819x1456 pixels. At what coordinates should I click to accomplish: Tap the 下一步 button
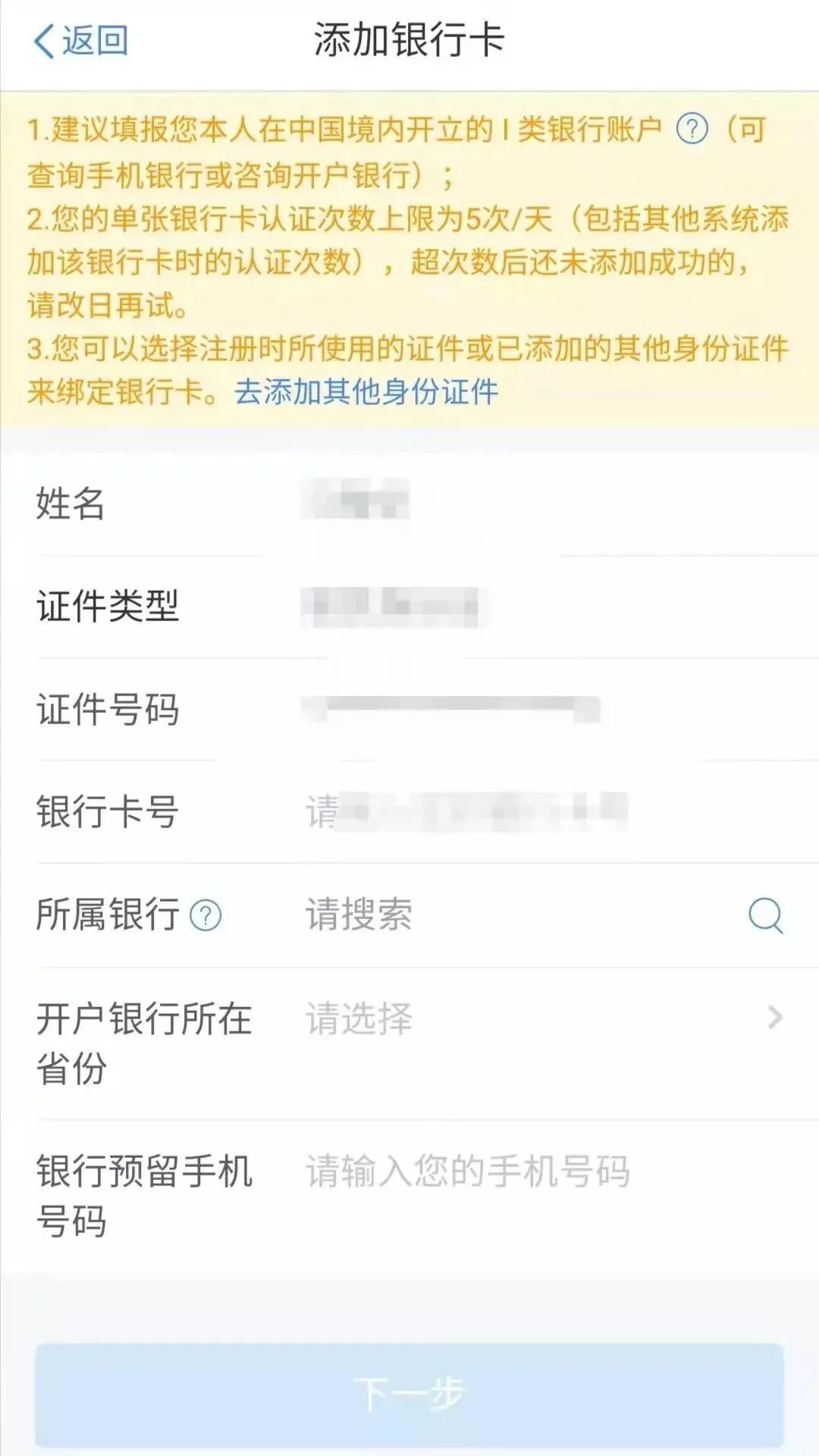coord(409,1394)
